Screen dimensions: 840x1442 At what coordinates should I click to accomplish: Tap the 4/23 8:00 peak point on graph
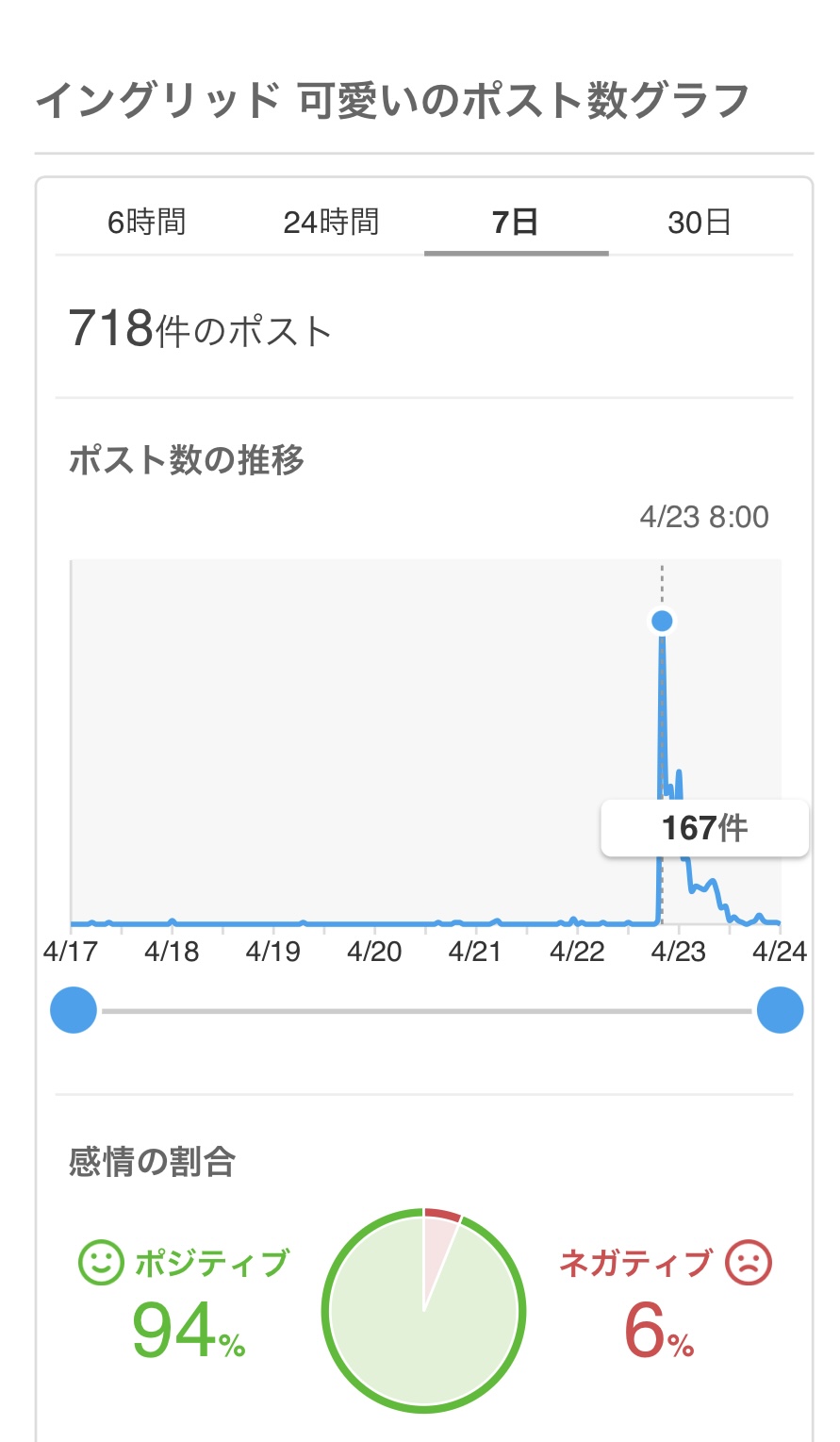[x=662, y=621]
